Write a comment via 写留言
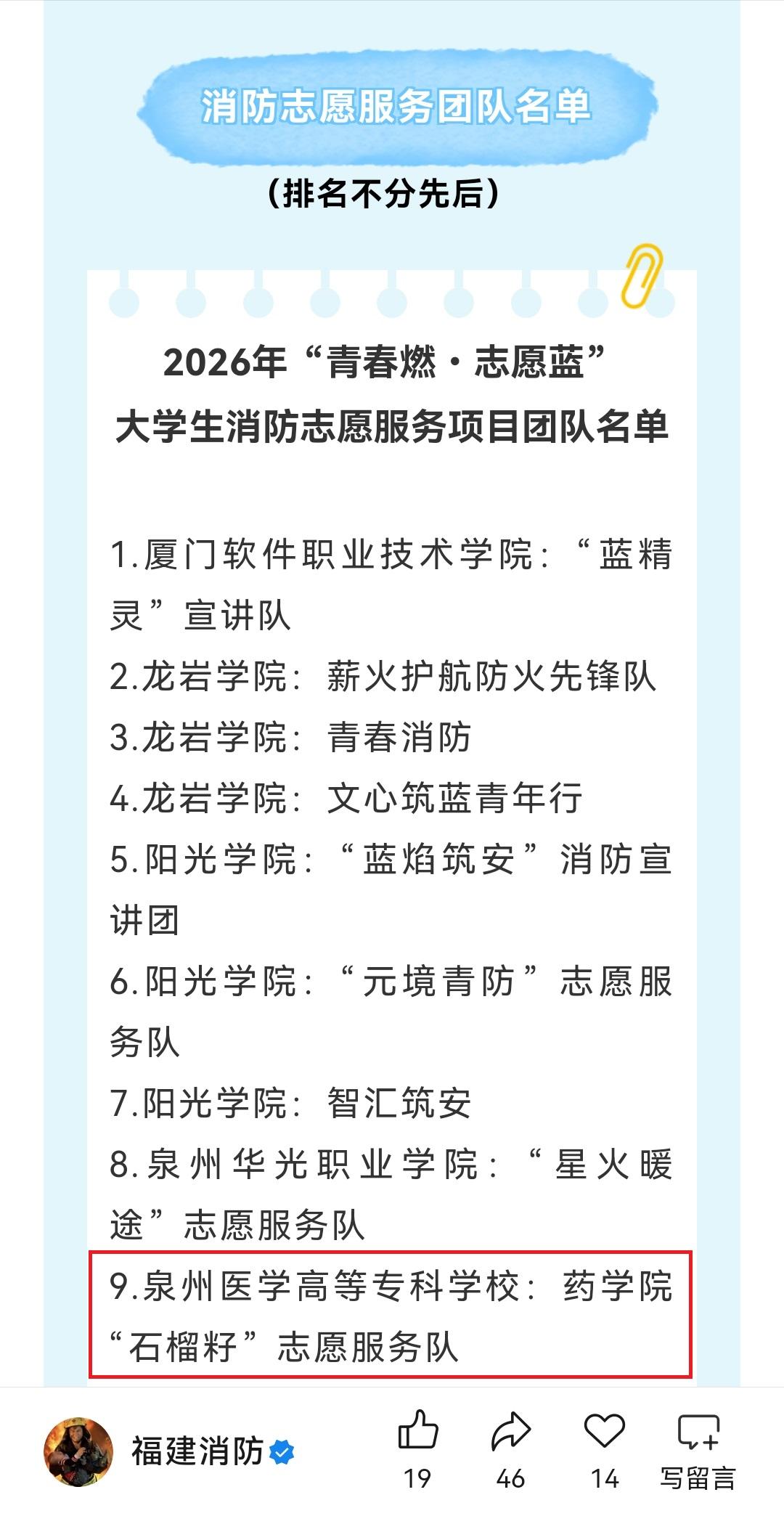 tap(698, 1449)
